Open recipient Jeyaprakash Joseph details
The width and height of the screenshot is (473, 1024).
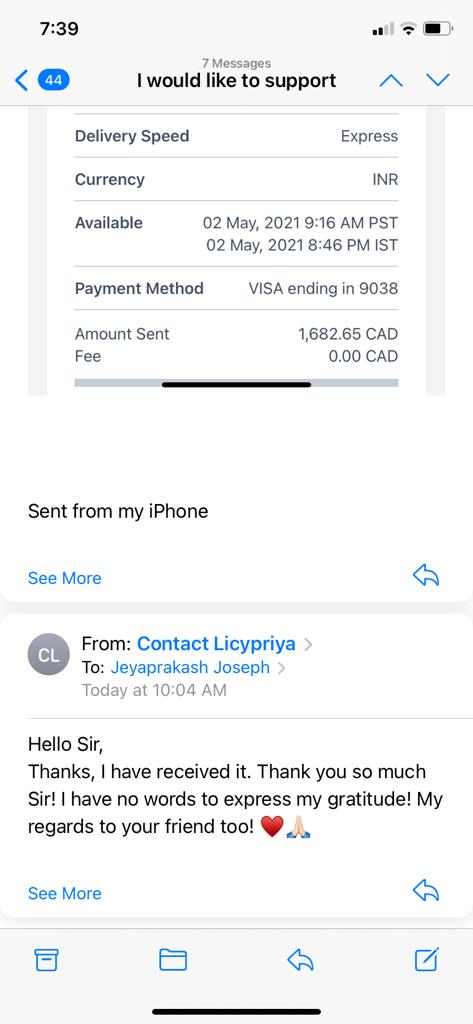click(190, 668)
